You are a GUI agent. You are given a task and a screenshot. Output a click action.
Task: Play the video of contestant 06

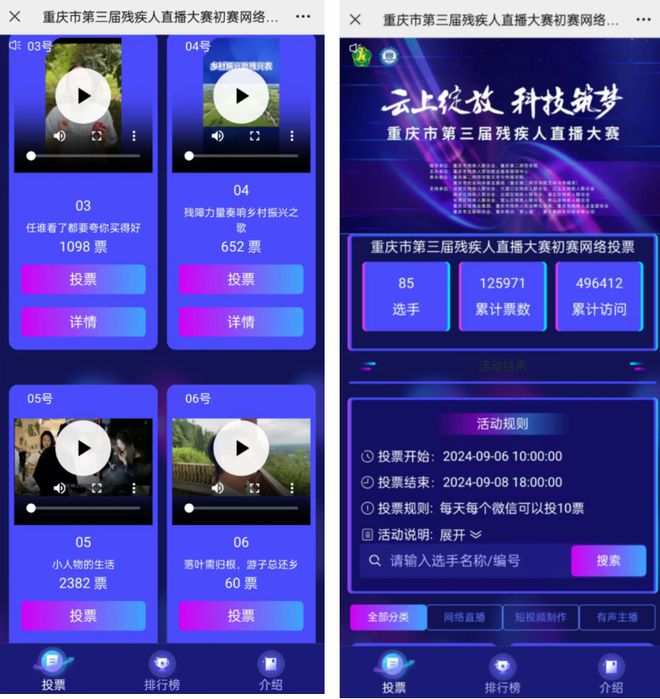tap(241, 448)
